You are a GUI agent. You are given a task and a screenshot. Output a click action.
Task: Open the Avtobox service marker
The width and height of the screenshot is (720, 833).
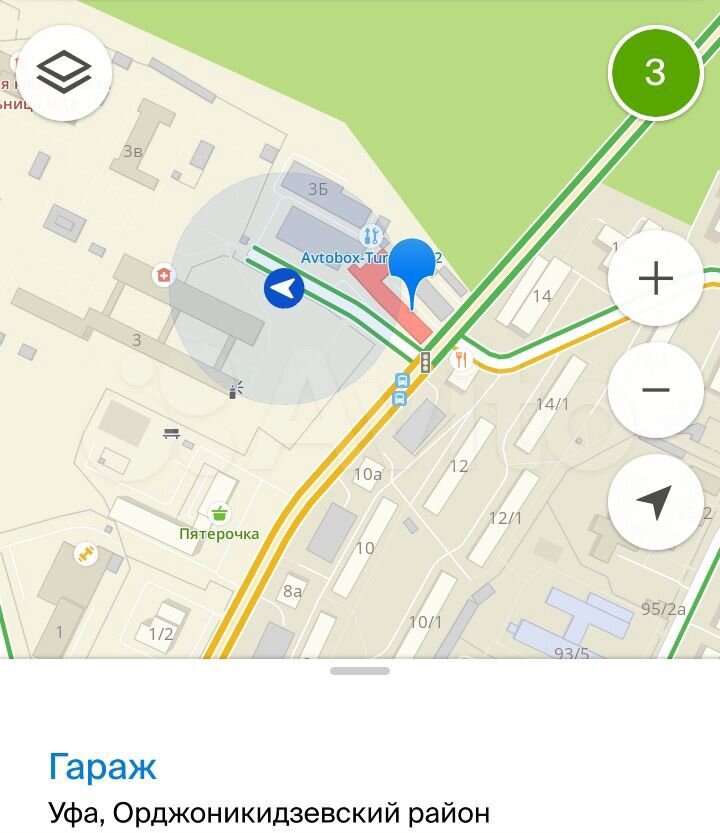pos(371,236)
